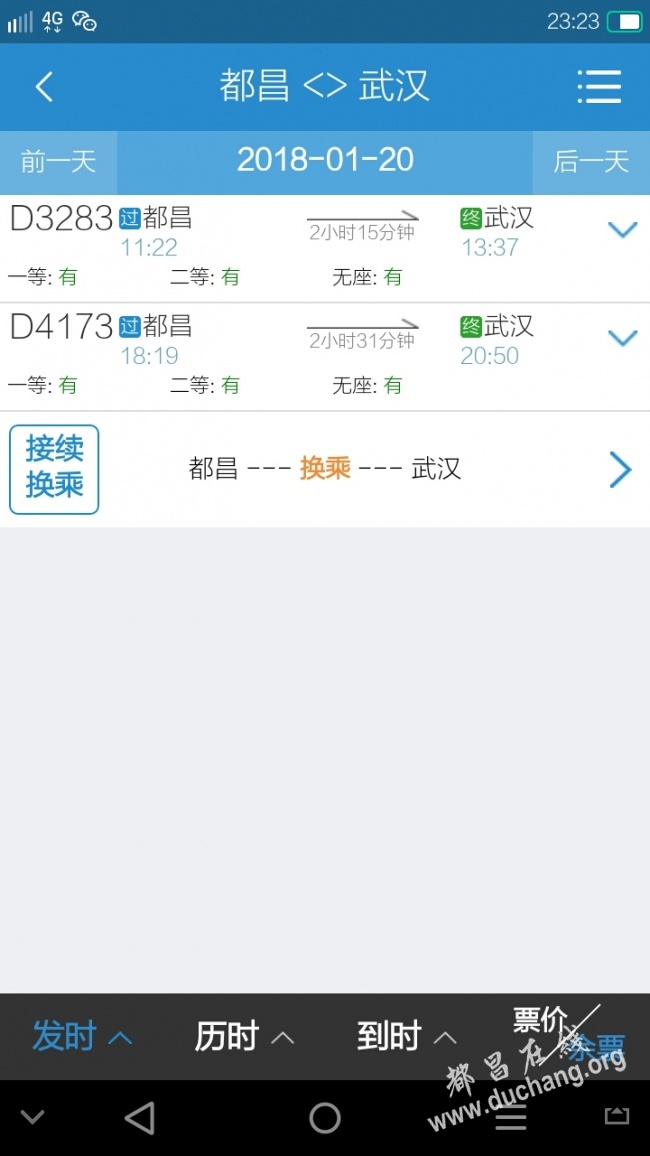Open the list menu icon in header
This screenshot has height=1156, width=650.
(x=599, y=87)
